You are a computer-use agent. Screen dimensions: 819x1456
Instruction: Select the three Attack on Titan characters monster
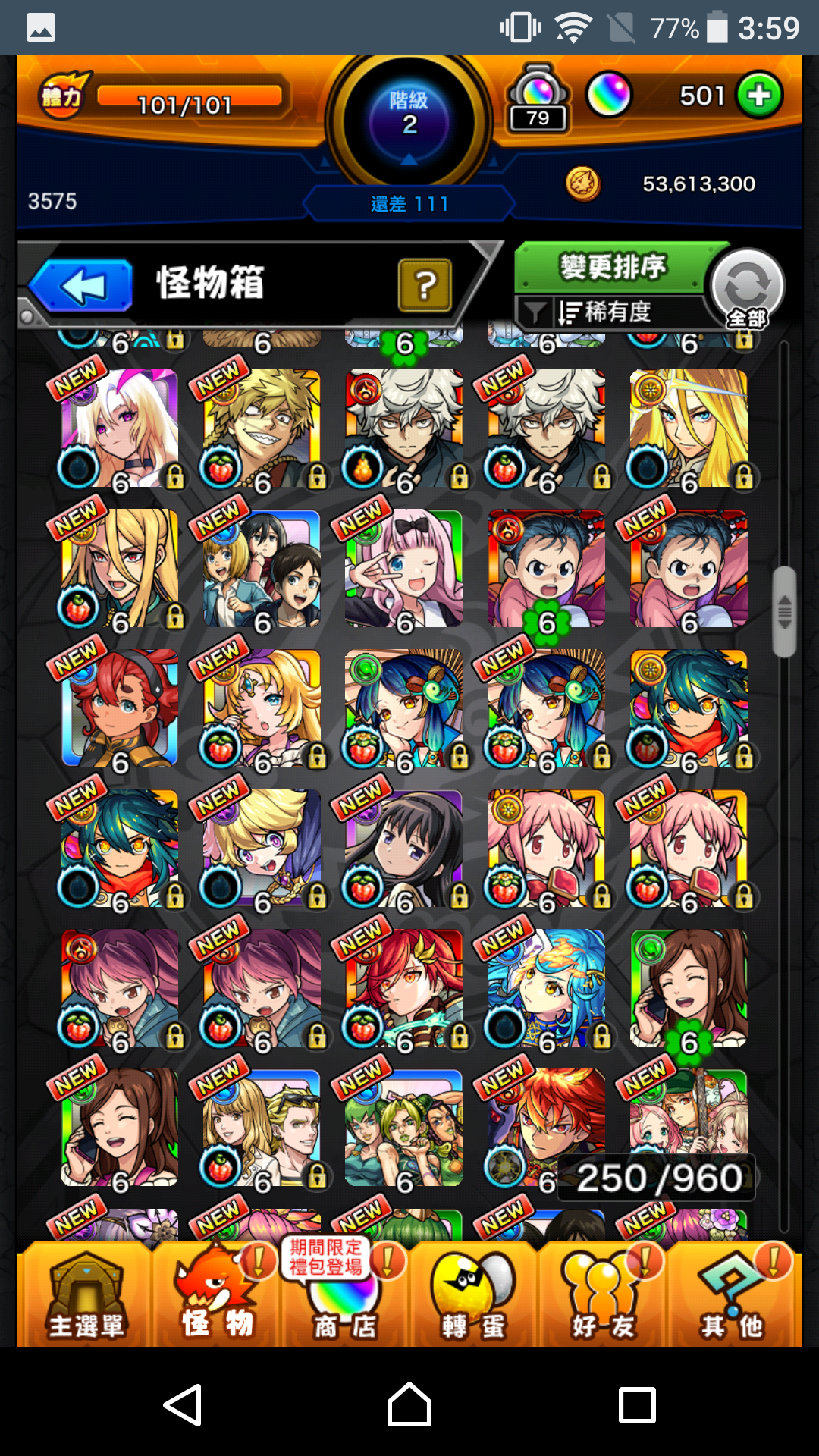point(262,569)
